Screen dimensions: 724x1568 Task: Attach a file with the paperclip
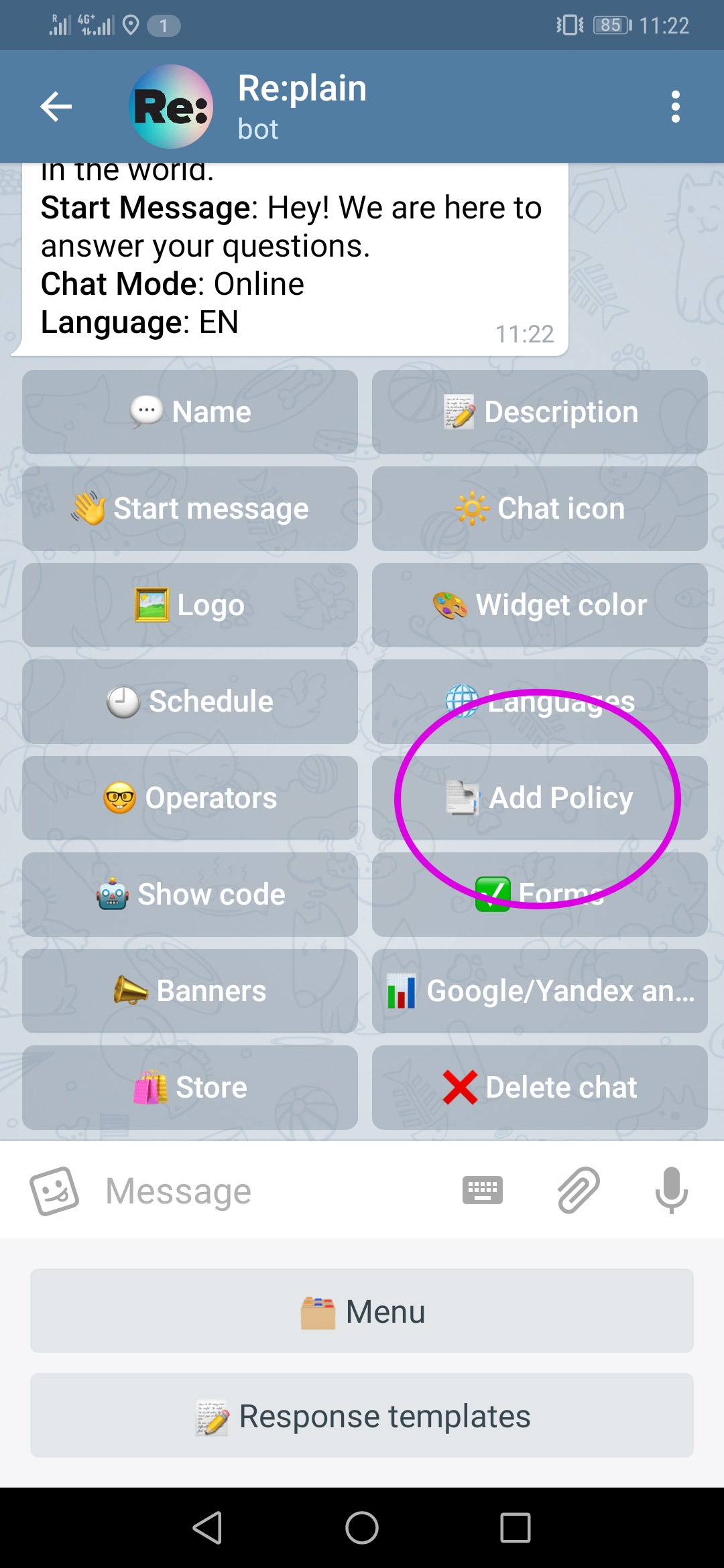(578, 1191)
